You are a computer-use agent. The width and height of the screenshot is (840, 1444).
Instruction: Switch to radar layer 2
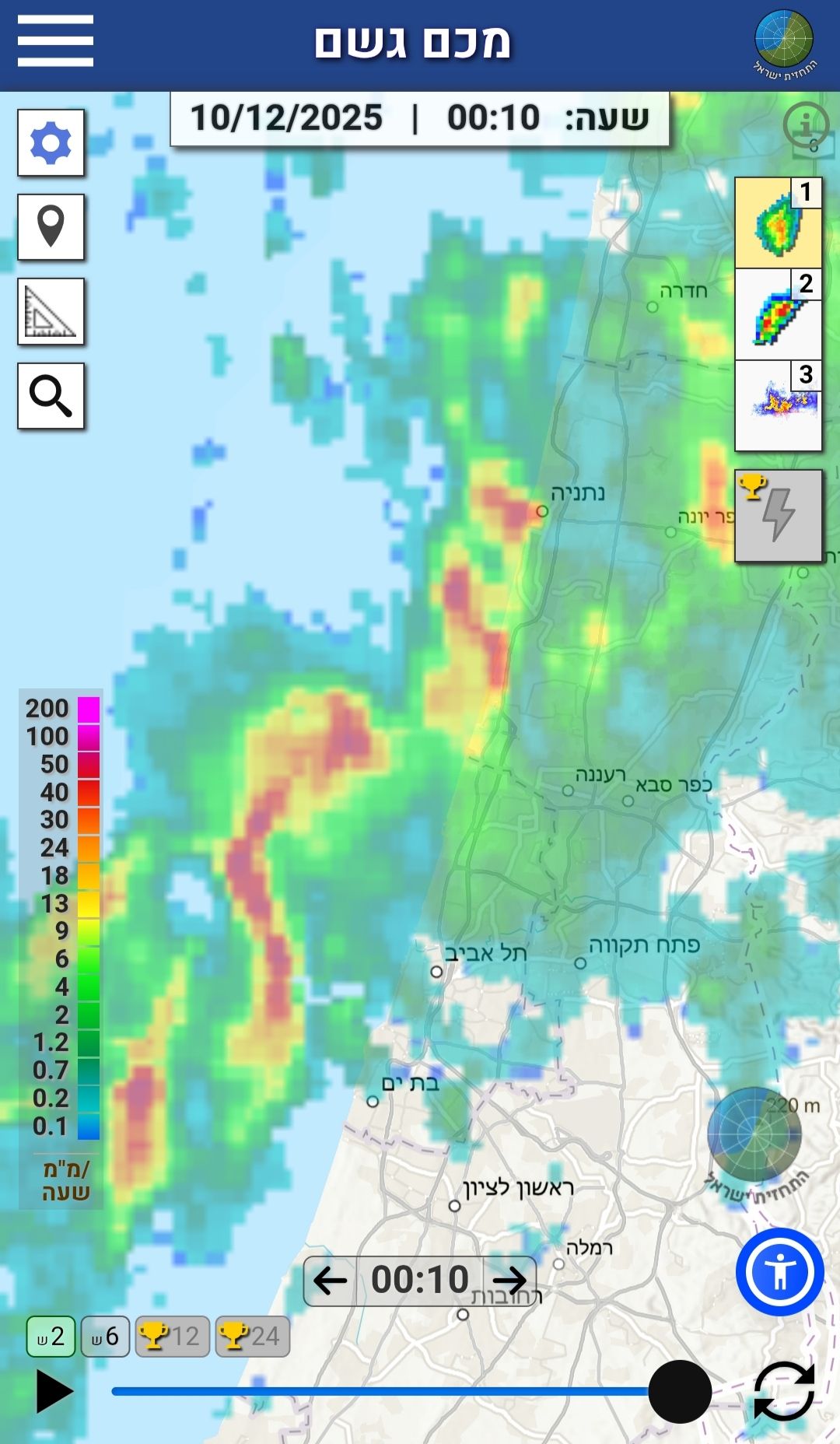point(778,314)
